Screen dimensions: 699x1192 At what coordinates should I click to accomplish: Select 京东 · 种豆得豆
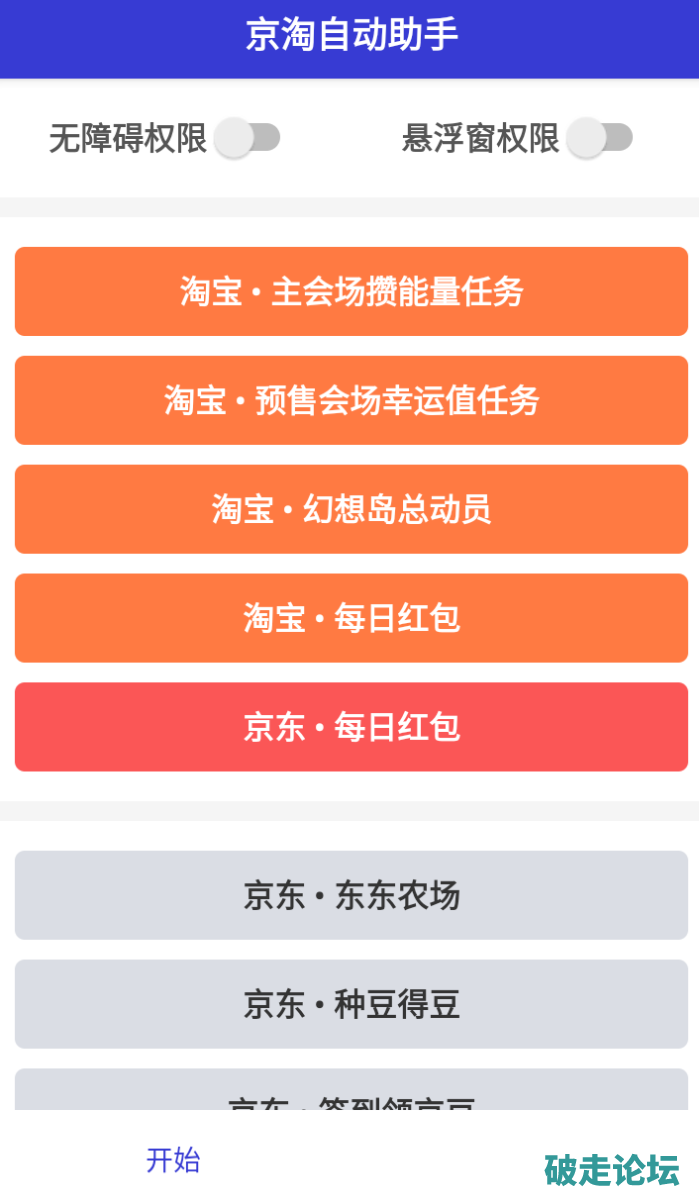click(x=351, y=1004)
